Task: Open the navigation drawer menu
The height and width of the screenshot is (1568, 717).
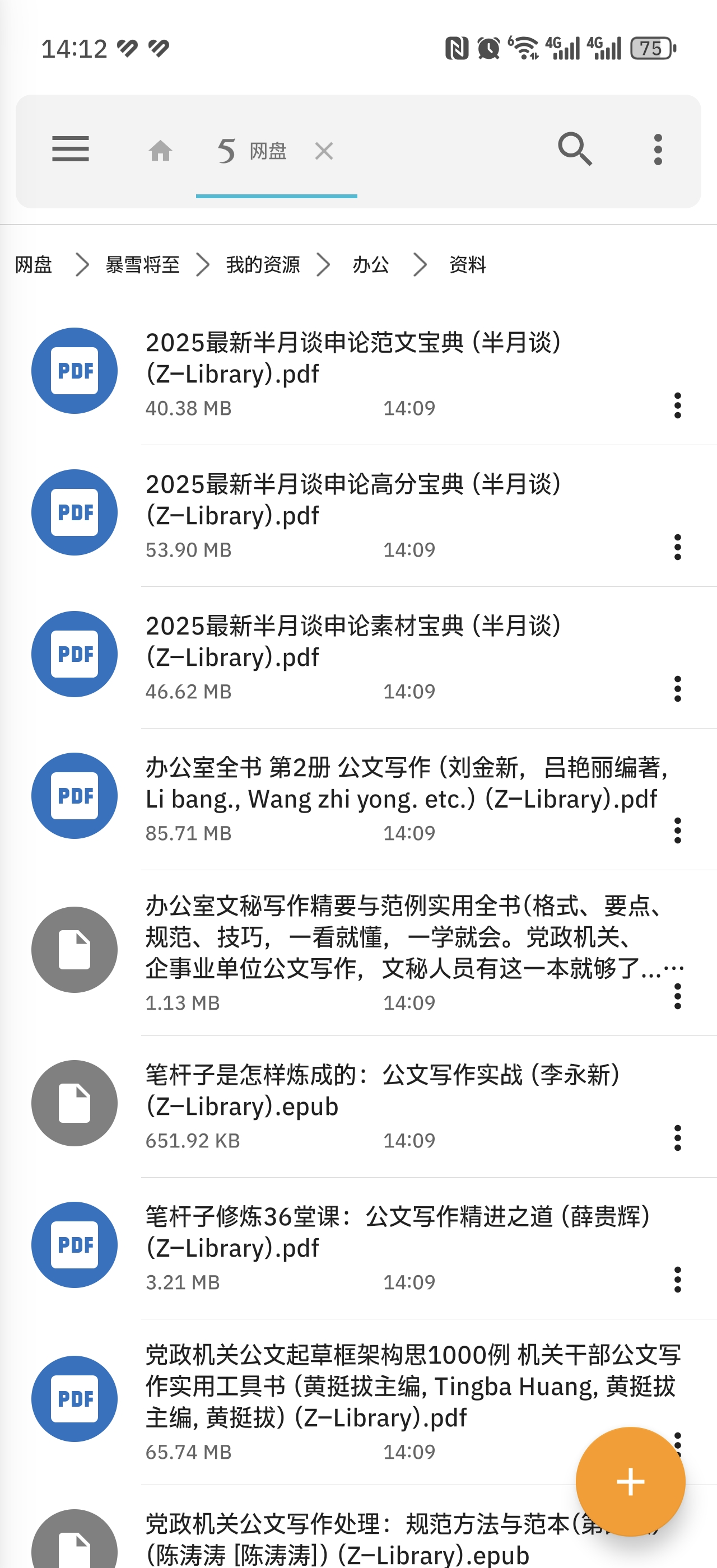Action: point(71,149)
